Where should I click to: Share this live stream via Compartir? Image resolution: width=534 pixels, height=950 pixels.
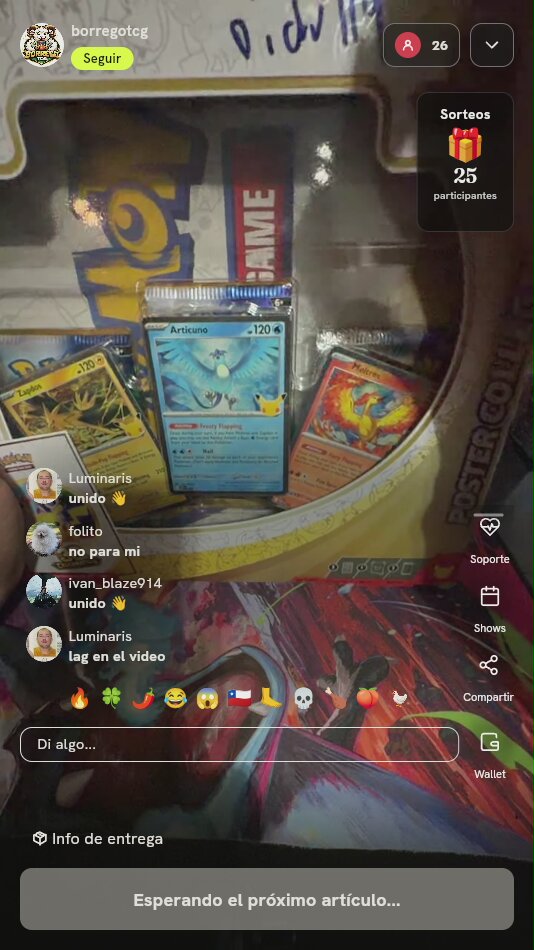coord(489,678)
